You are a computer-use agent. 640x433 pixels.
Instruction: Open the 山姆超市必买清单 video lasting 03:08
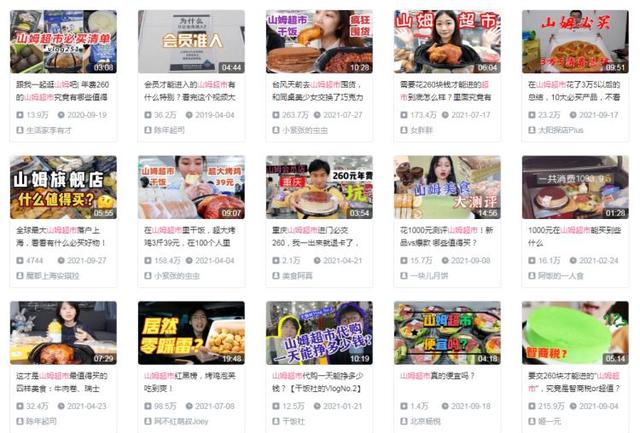(62, 41)
